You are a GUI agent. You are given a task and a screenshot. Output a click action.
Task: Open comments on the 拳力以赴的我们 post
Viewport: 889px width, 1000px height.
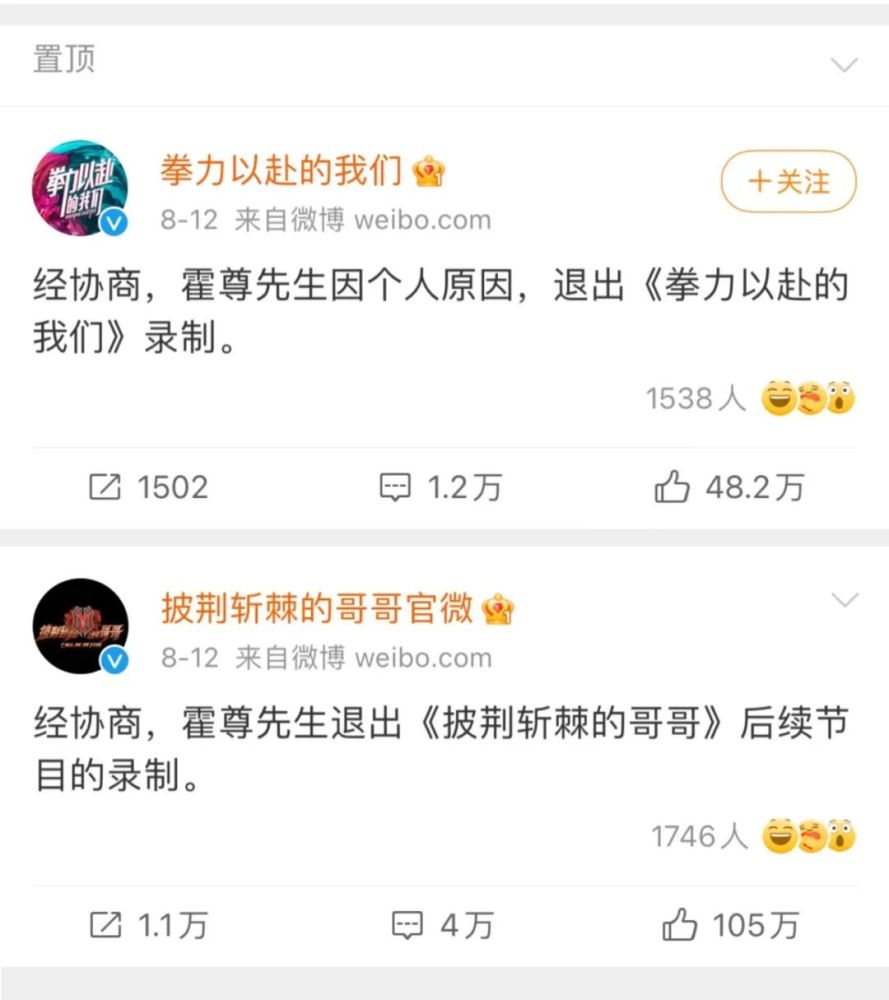pos(441,487)
